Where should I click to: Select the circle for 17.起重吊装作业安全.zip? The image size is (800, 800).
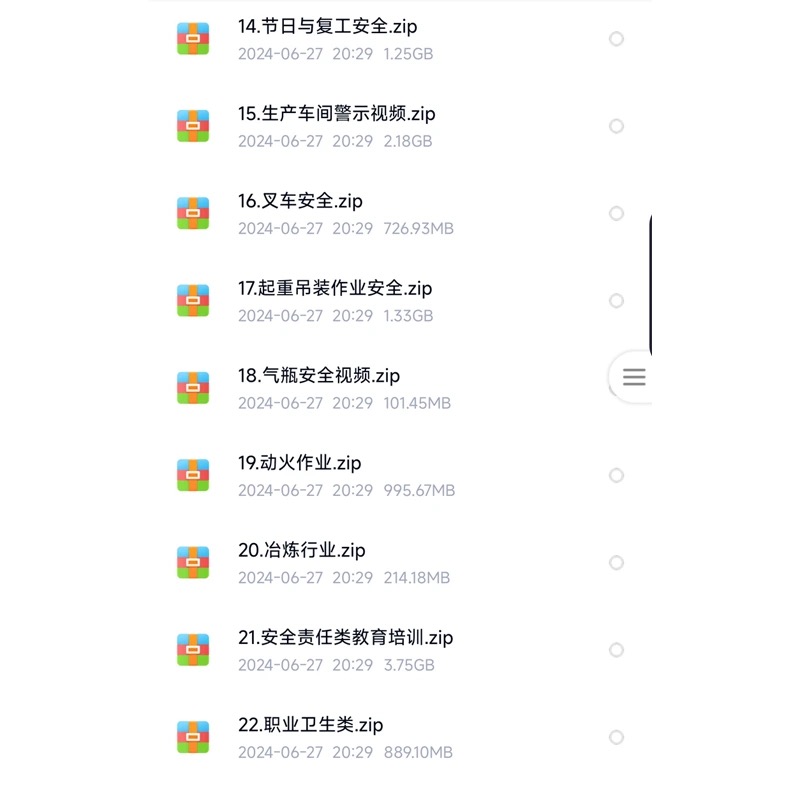[616, 301]
